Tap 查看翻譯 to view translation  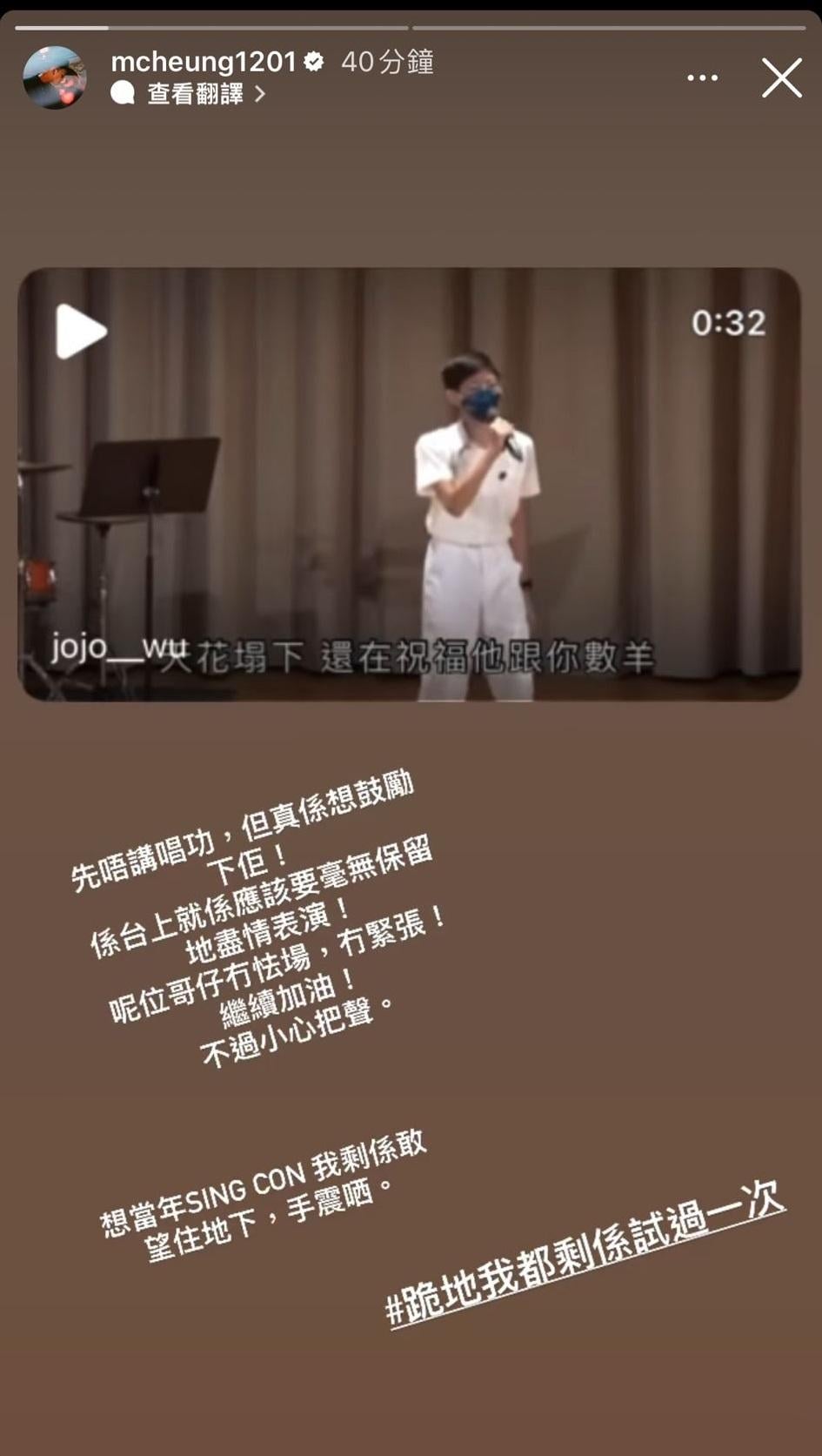point(195,94)
